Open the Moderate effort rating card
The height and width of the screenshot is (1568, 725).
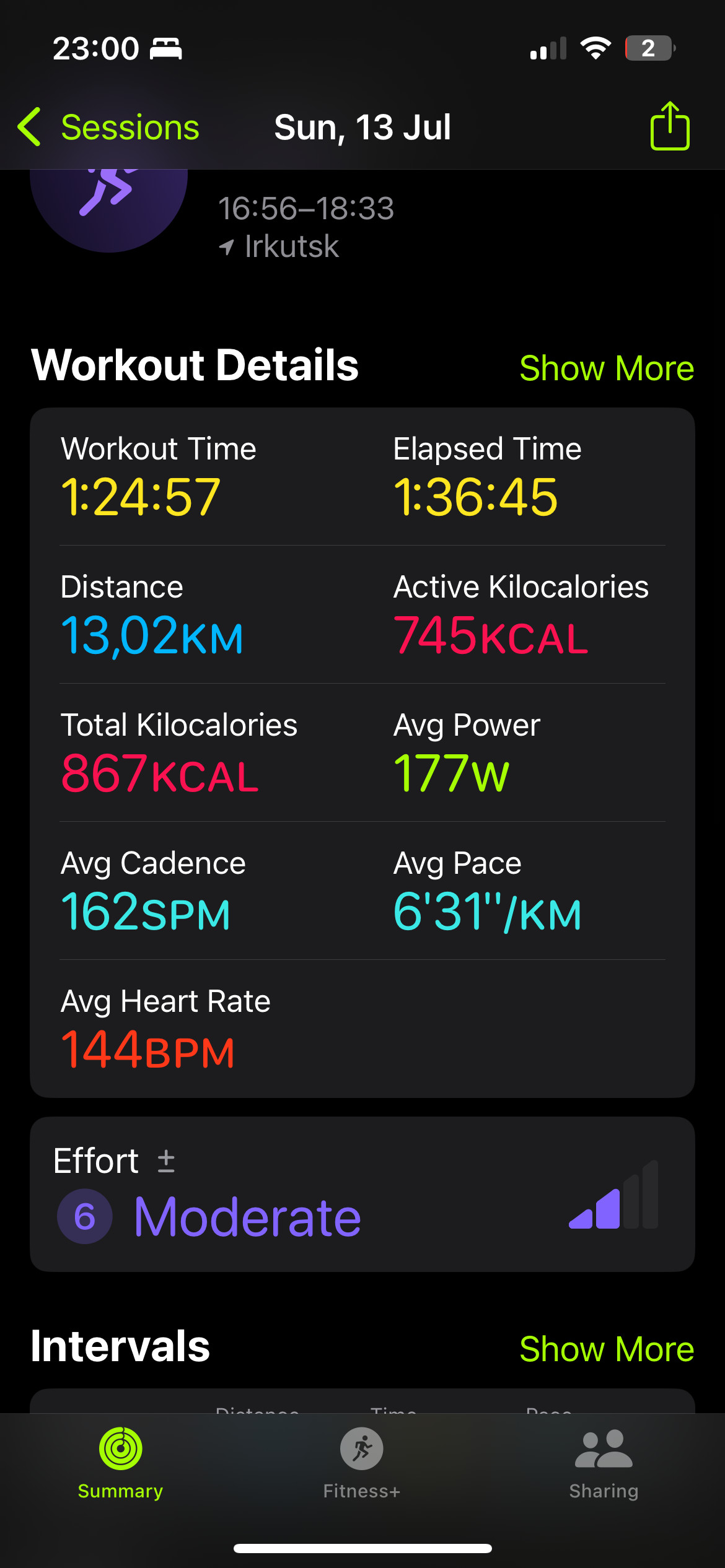point(362,1195)
